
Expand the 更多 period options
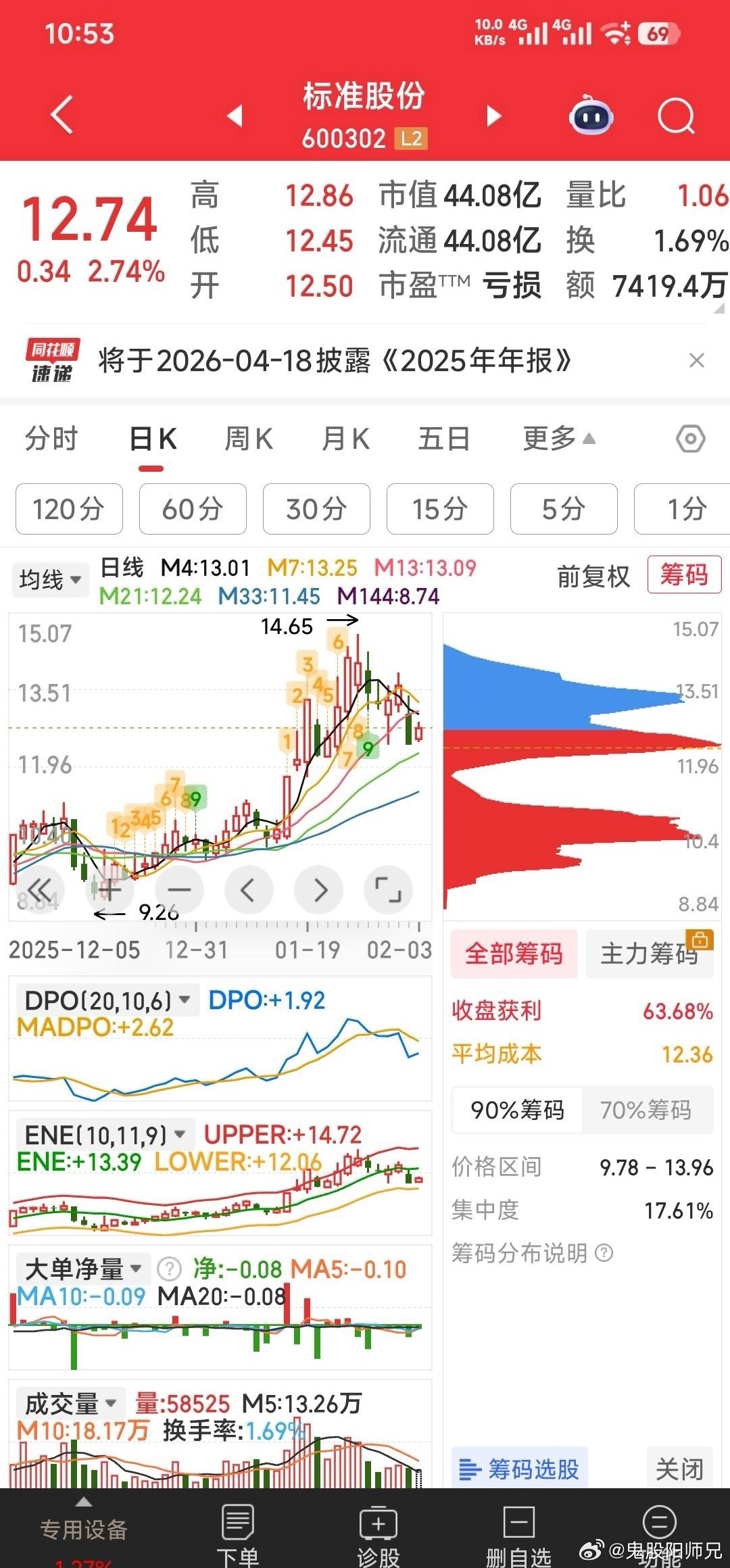558,439
